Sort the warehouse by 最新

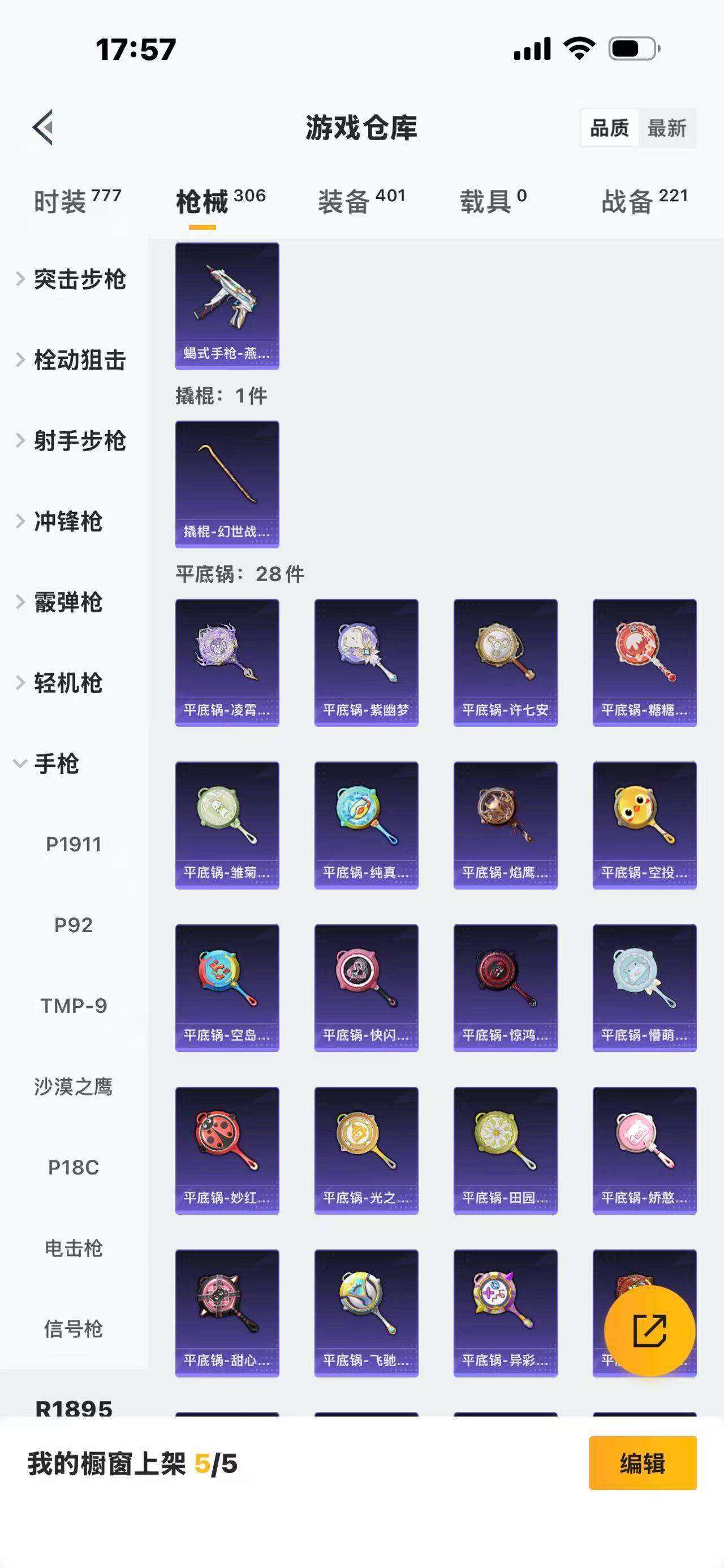[x=667, y=128]
